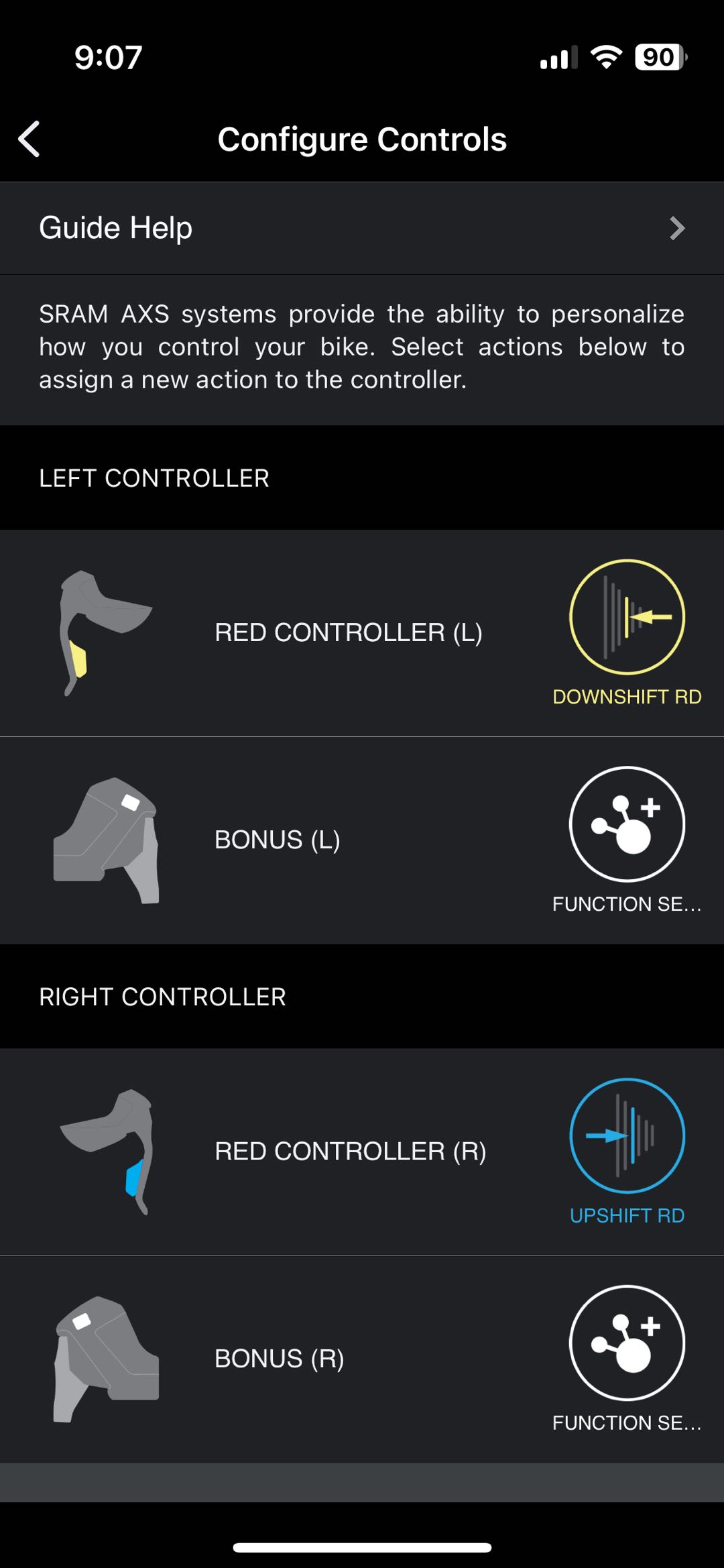Screen dimensions: 724x1568
Task: Open the Function Select action for Bonus (R)
Action: (627, 1343)
